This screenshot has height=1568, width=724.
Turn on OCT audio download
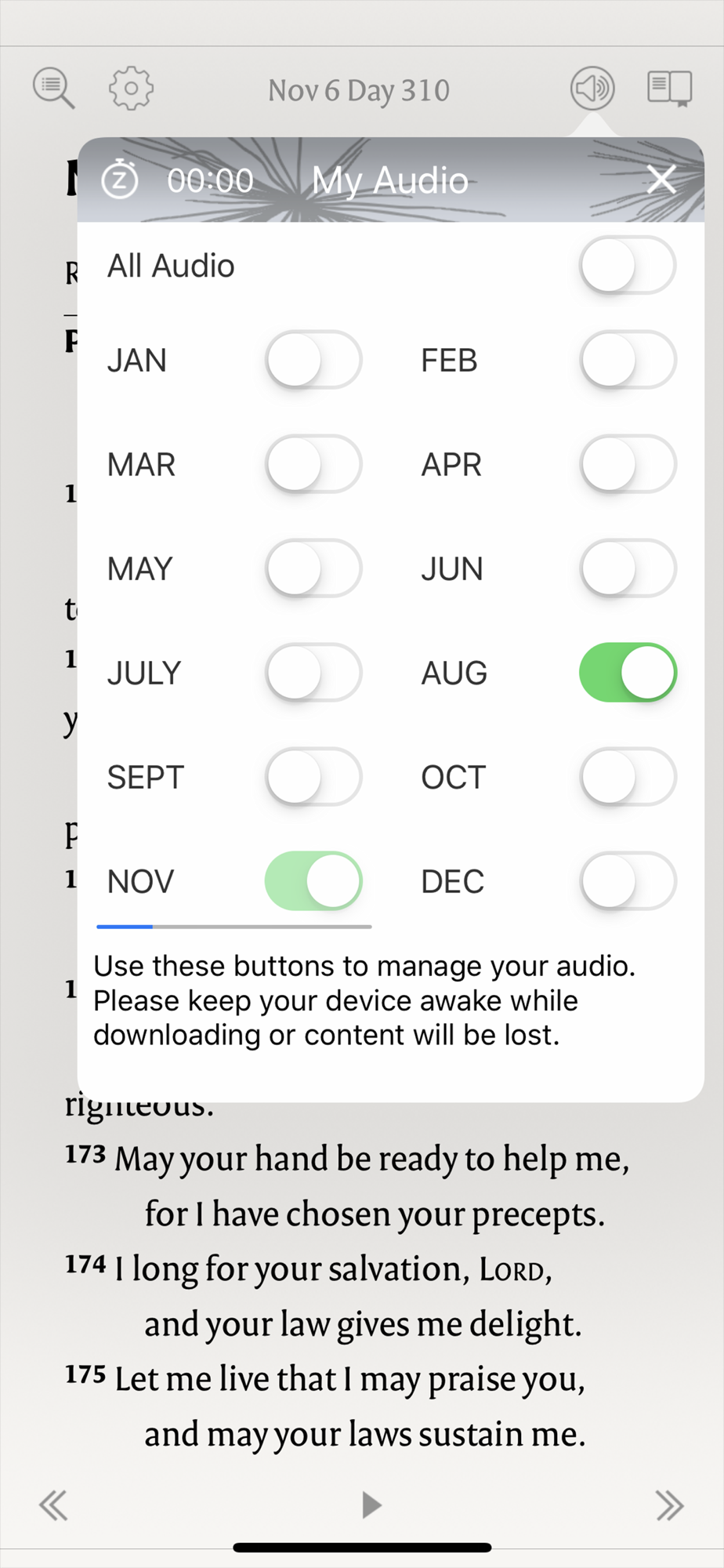[628, 777]
